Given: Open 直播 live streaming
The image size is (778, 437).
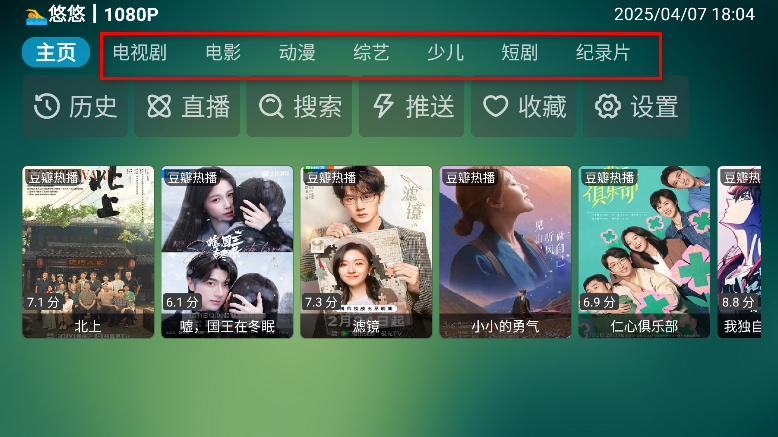Looking at the screenshot, I should [x=188, y=107].
